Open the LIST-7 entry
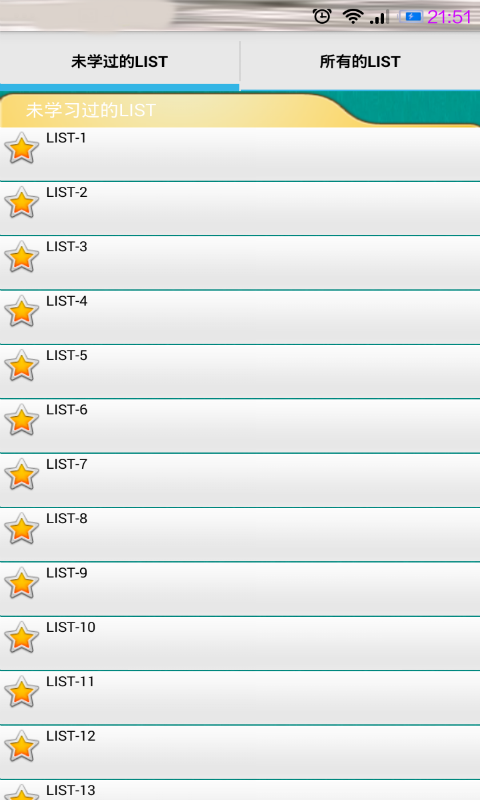The height and width of the screenshot is (800, 480). (240, 480)
